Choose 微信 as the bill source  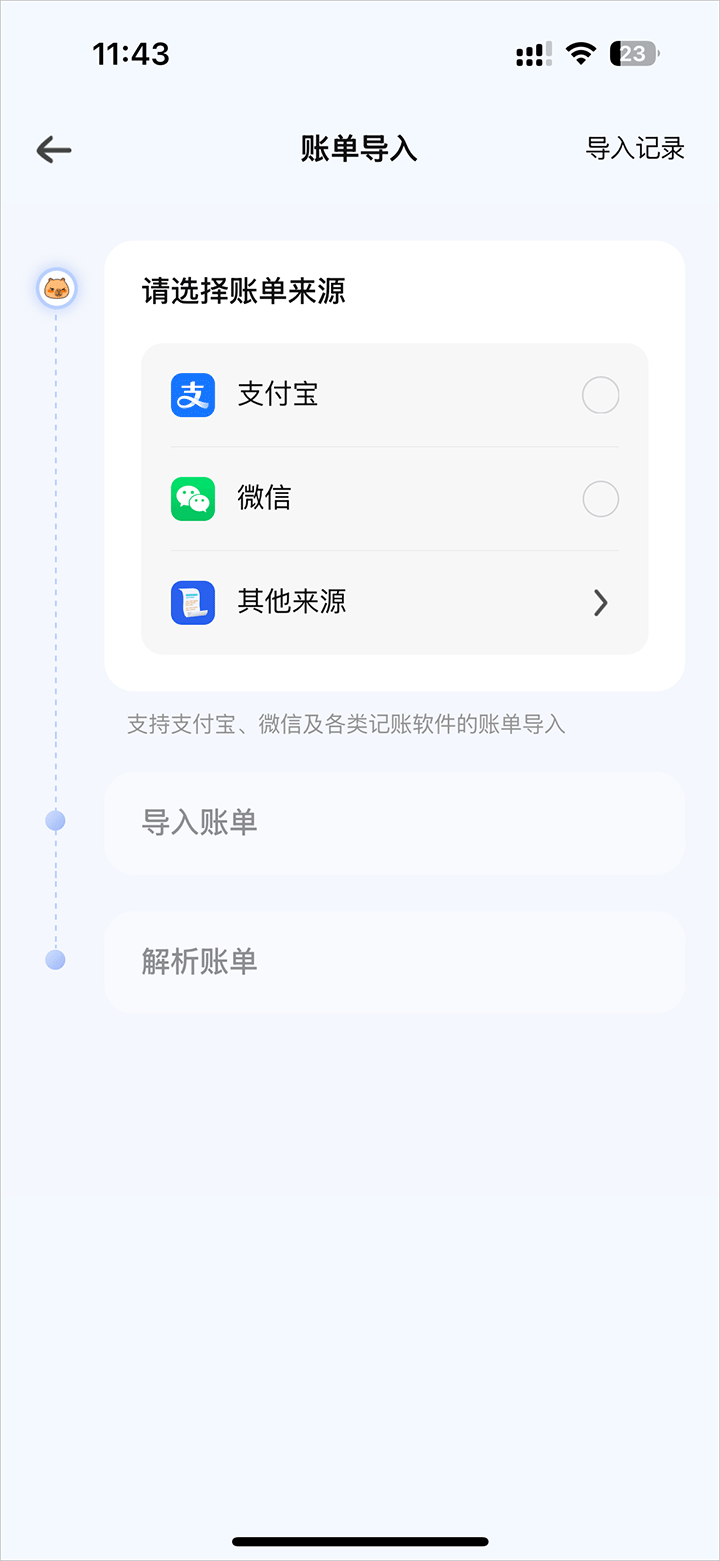point(600,498)
